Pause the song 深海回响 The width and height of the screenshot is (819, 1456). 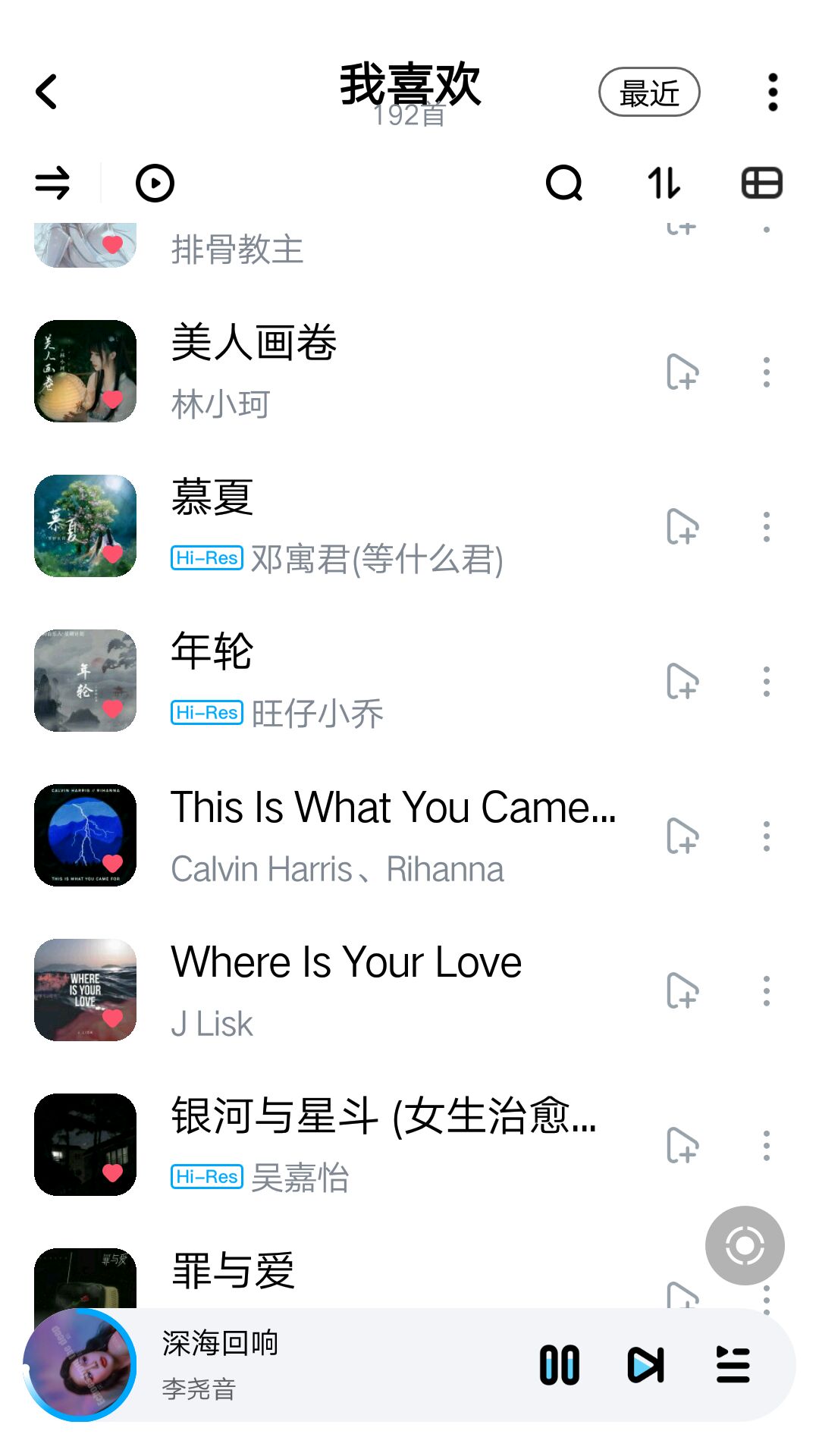pos(560,1365)
